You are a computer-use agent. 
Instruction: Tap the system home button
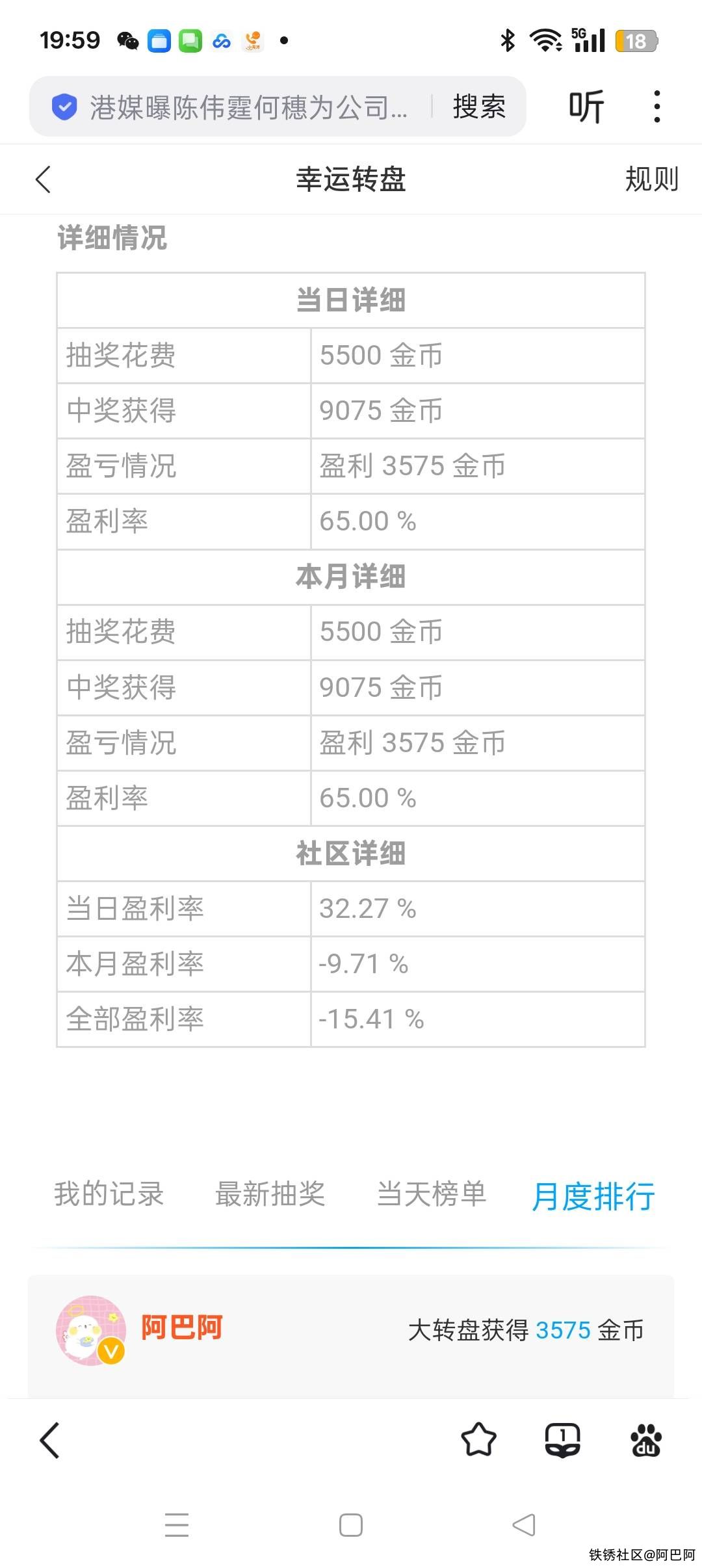tap(351, 1525)
